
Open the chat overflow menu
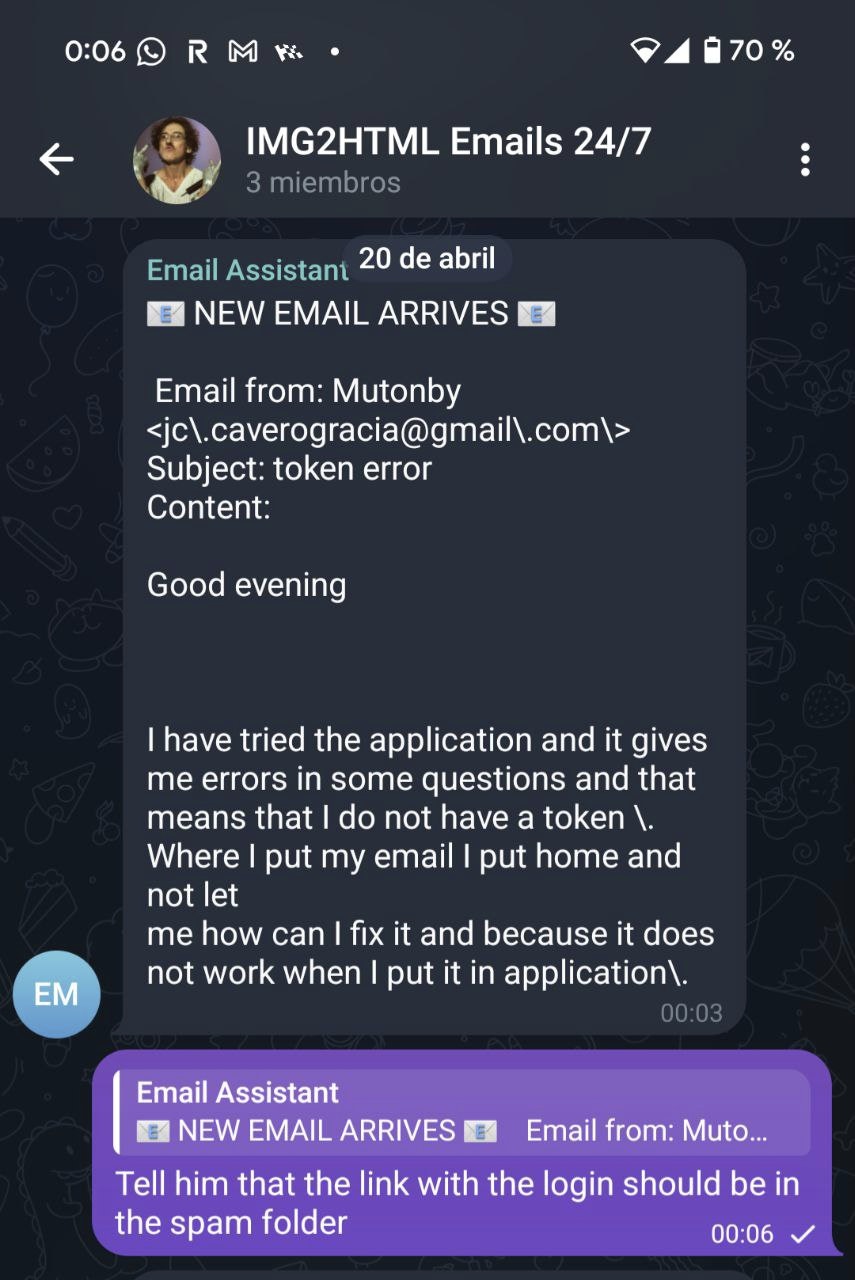coord(805,160)
